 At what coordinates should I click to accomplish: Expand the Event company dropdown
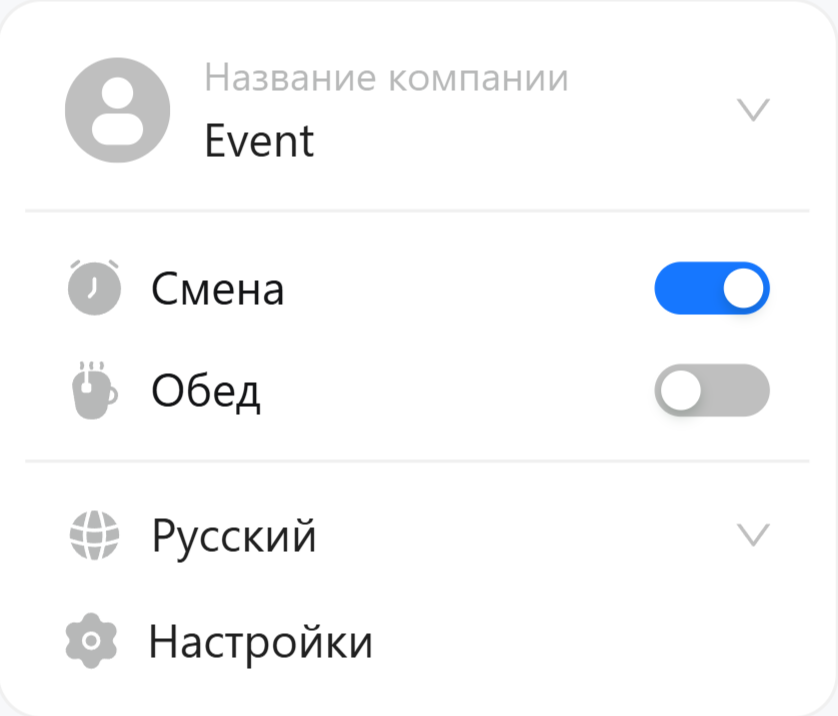[x=752, y=108]
